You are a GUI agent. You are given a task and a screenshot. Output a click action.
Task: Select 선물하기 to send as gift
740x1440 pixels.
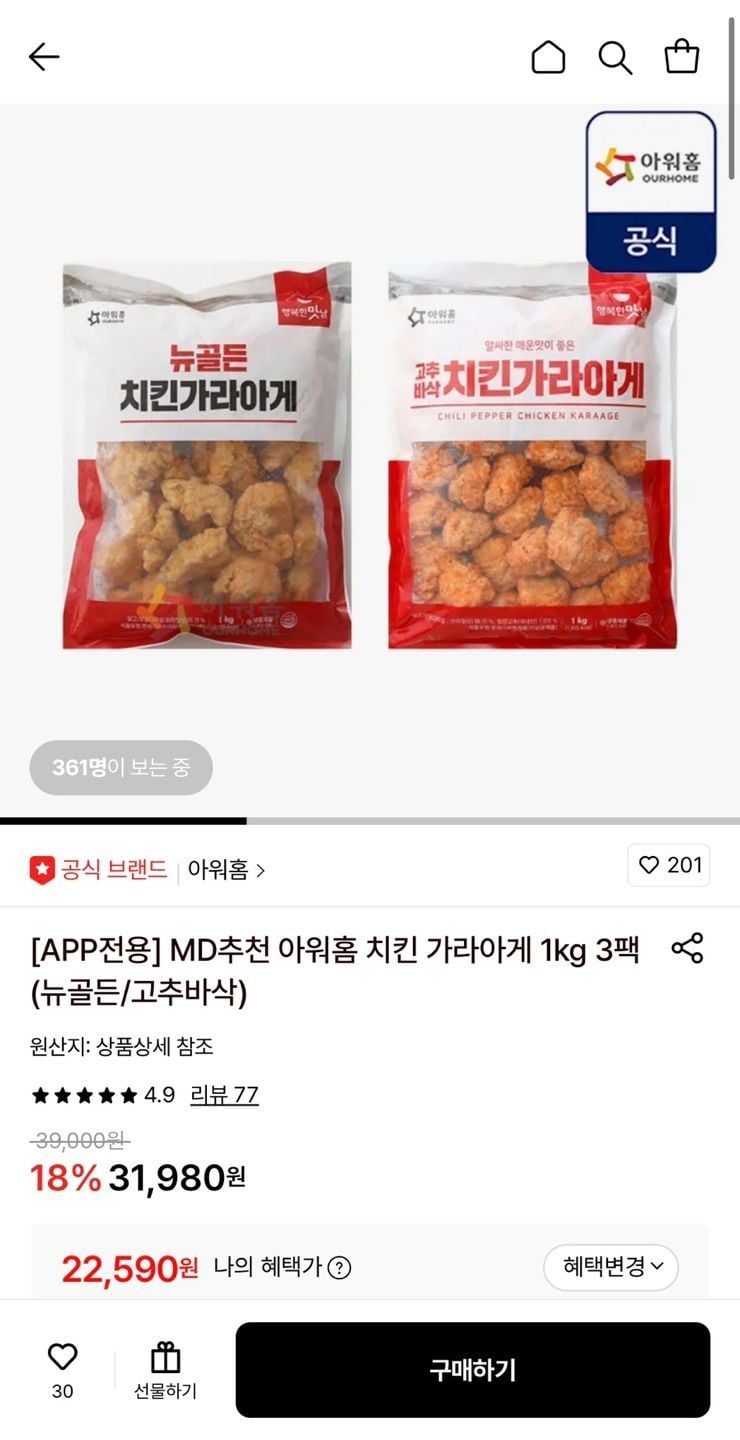point(165,1370)
